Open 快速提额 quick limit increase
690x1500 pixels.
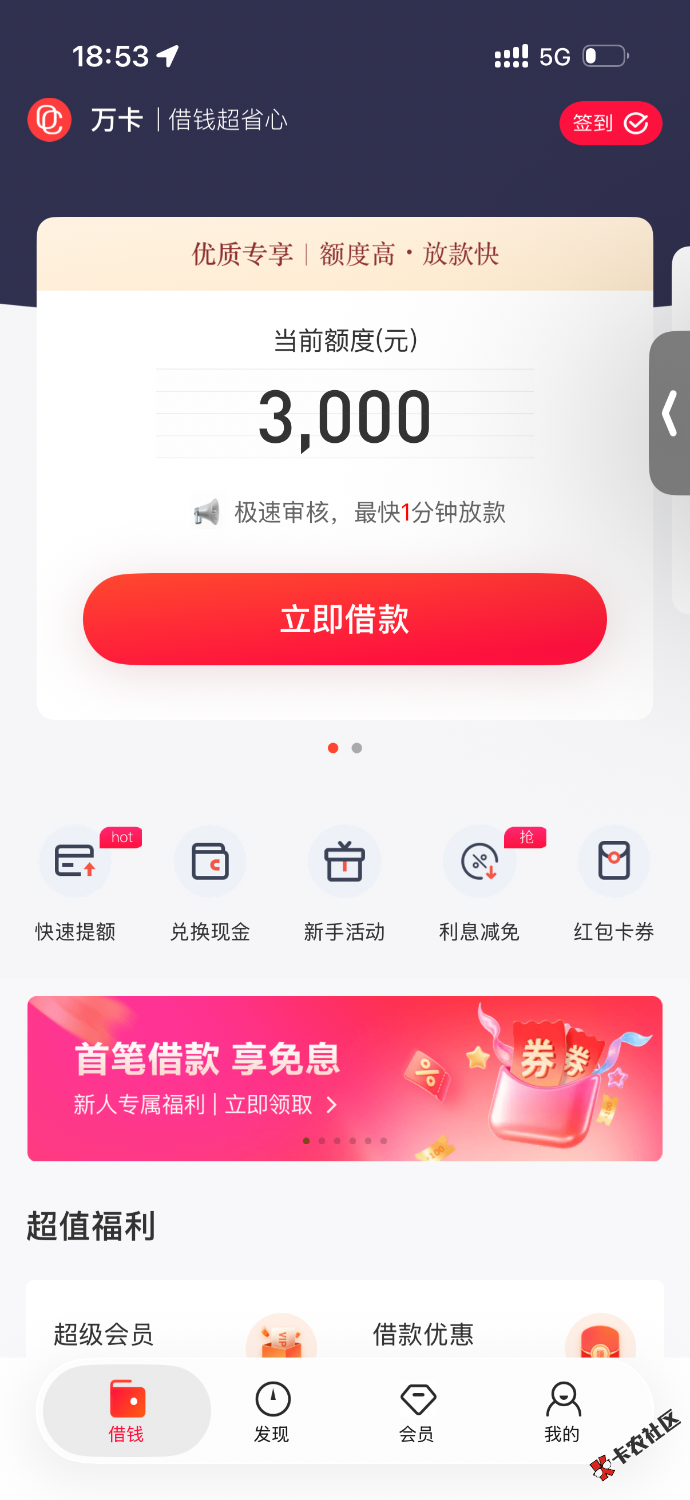click(76, 885)
